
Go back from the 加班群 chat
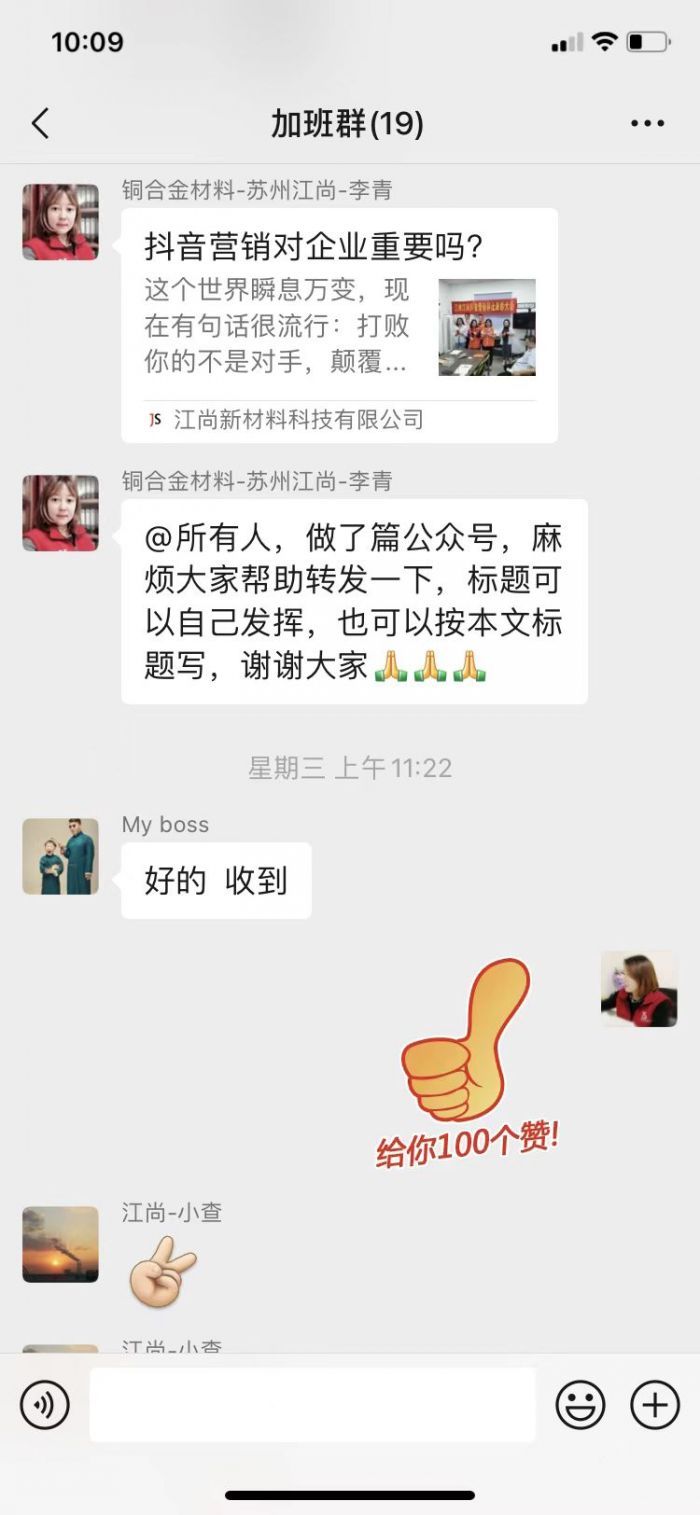pos(40,124)
